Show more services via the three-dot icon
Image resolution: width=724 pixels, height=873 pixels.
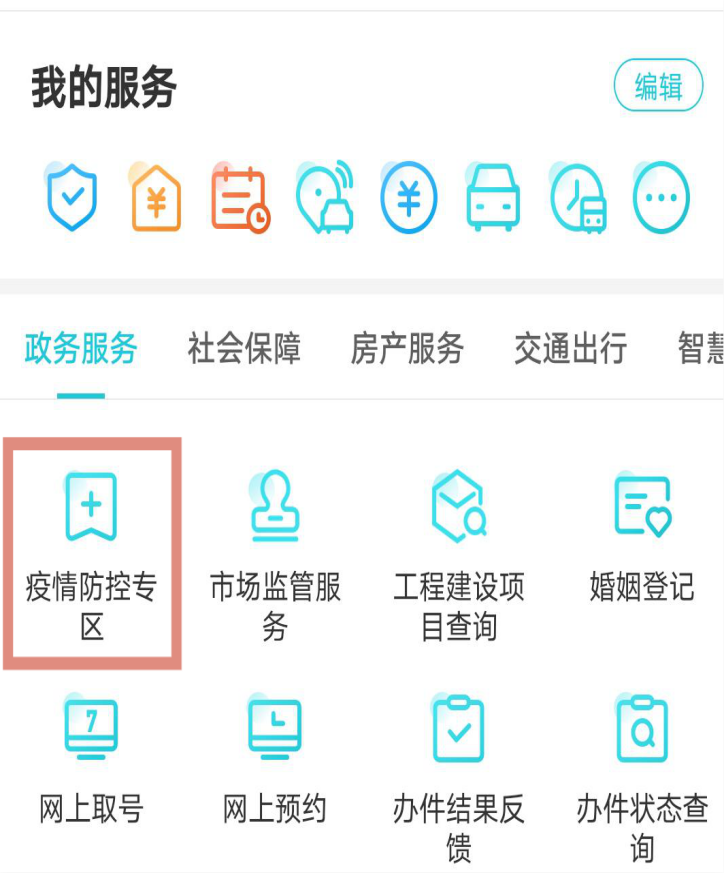[x=661, y=197]
